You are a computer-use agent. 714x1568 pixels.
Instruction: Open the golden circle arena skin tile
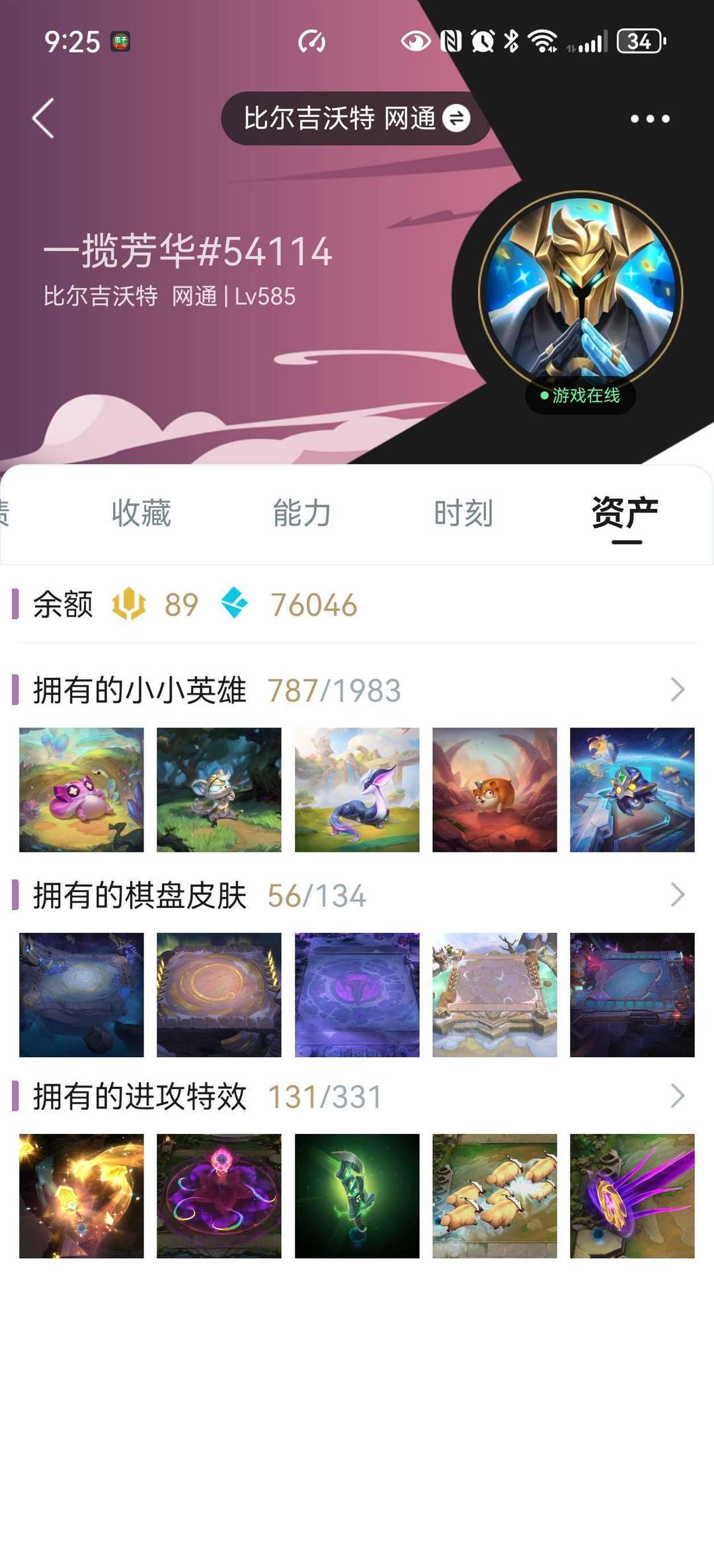click(219, 994)
